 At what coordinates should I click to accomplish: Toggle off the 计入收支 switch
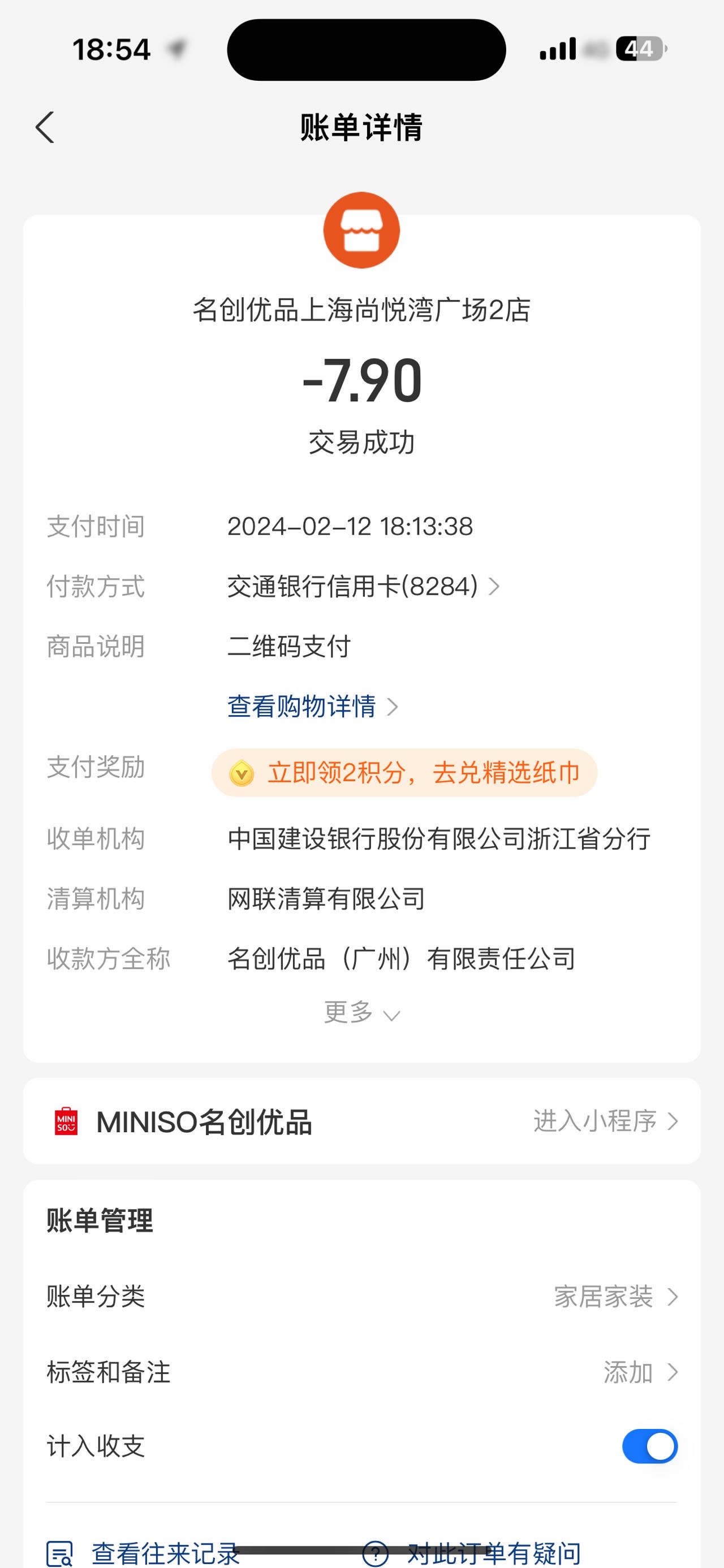point(650,1446)
